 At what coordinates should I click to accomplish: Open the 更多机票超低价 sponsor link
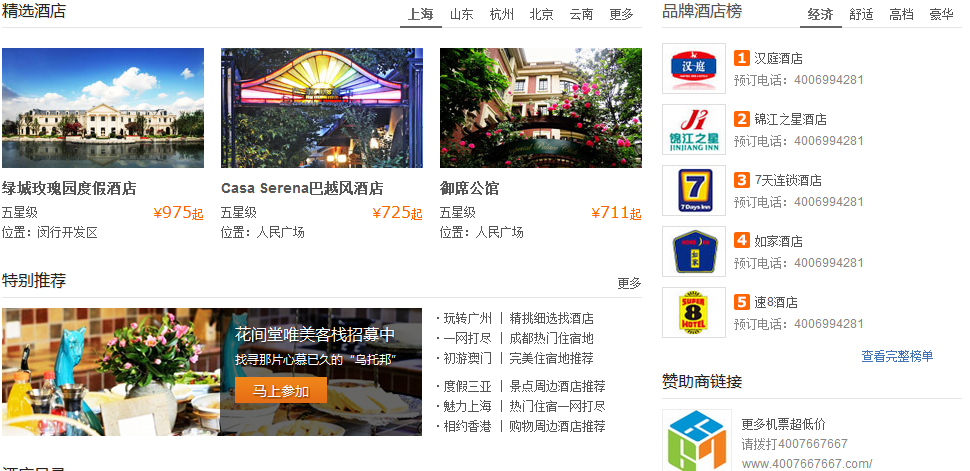783,424
